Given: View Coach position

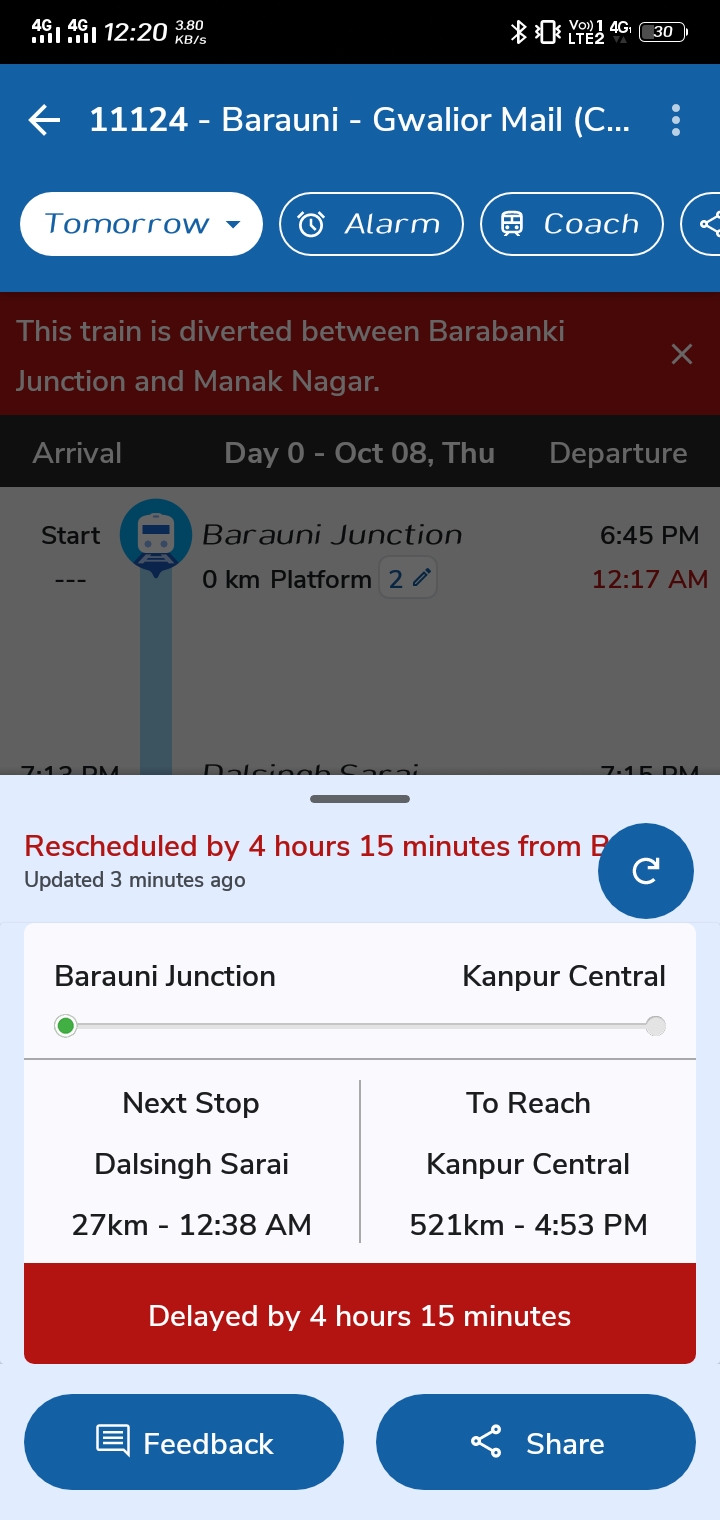Looking at the screenshot, I should click(x=572, y=224).
